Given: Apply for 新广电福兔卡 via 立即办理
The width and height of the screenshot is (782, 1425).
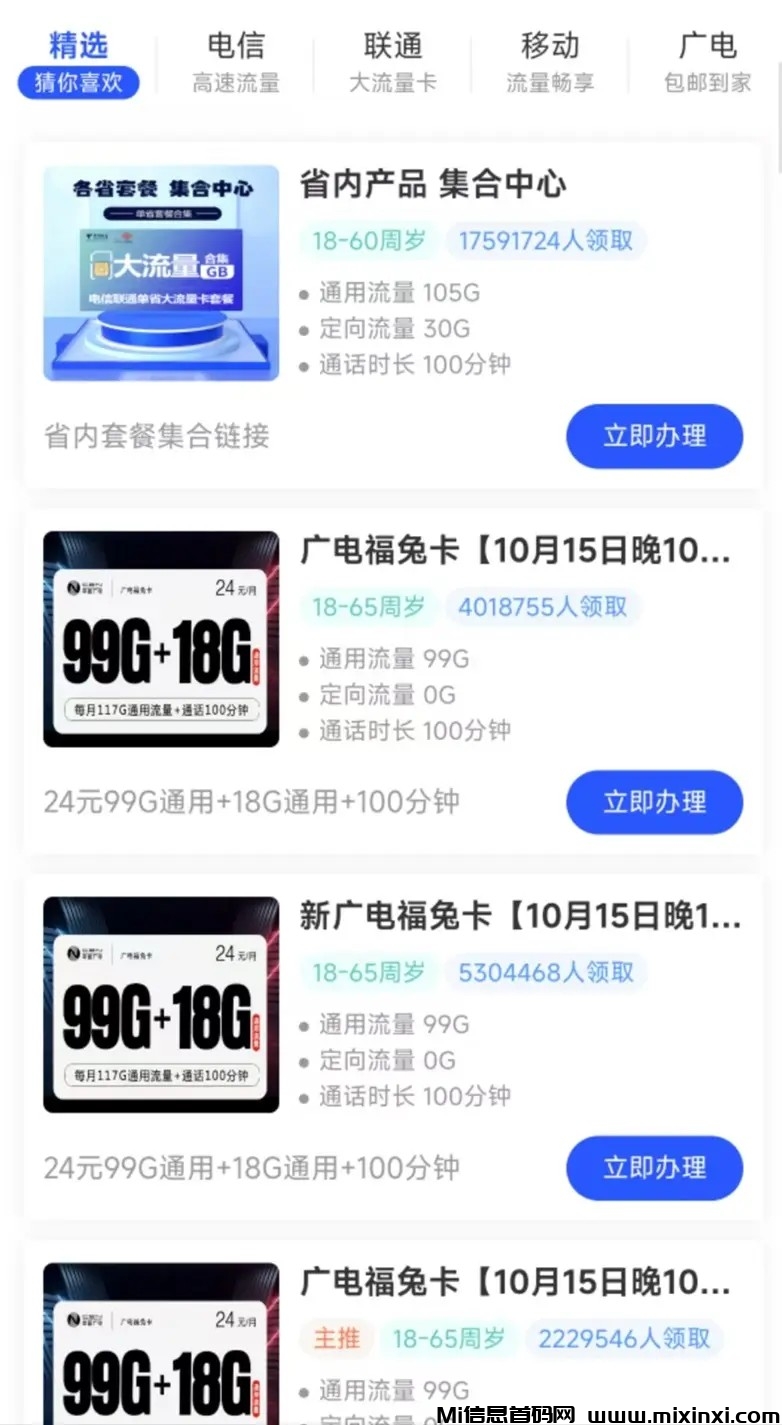Looking at the screenshot, I should [654, 1168].
